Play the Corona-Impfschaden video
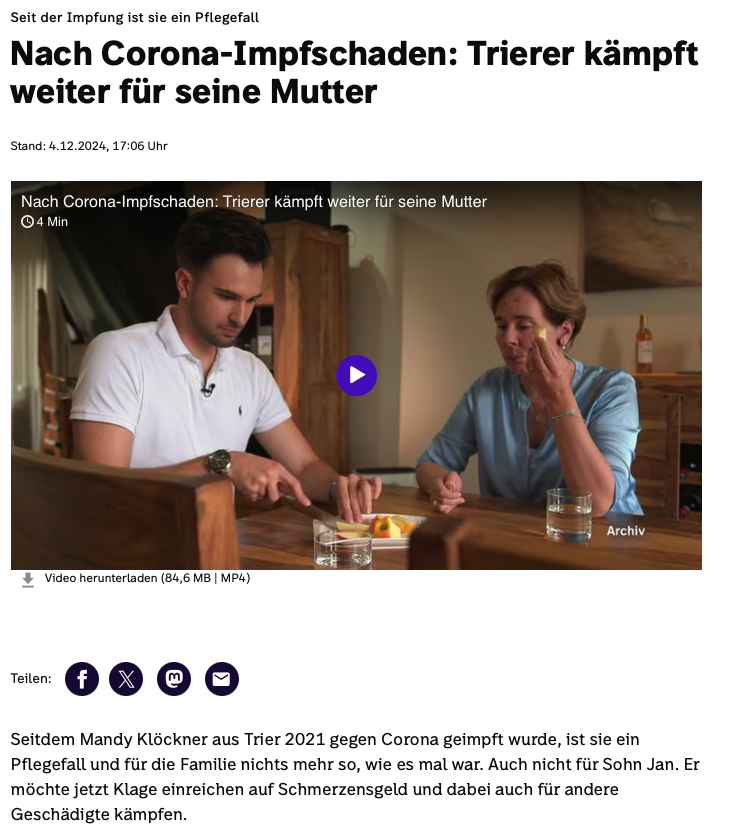 [356, 376]
